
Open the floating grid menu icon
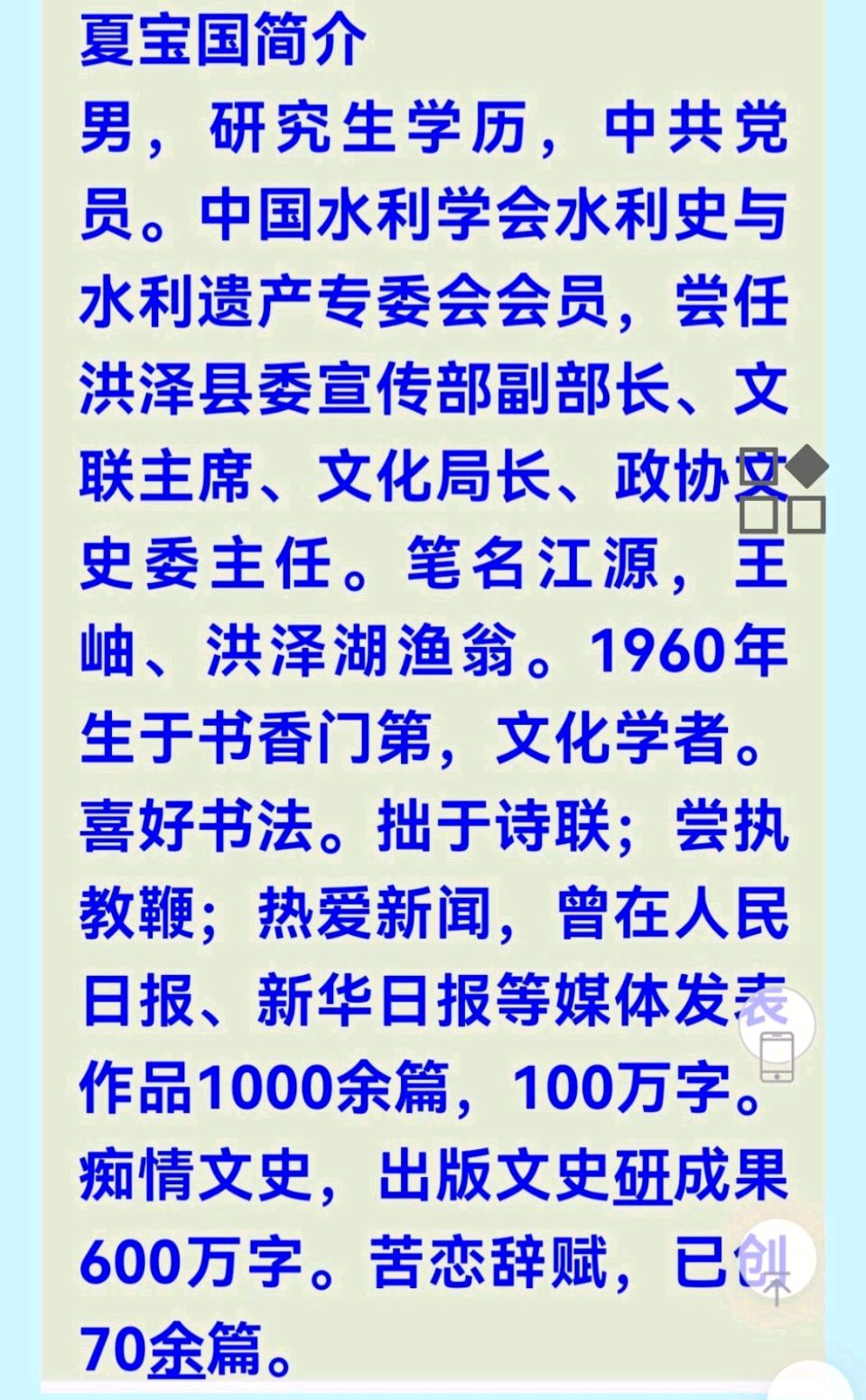783,490
